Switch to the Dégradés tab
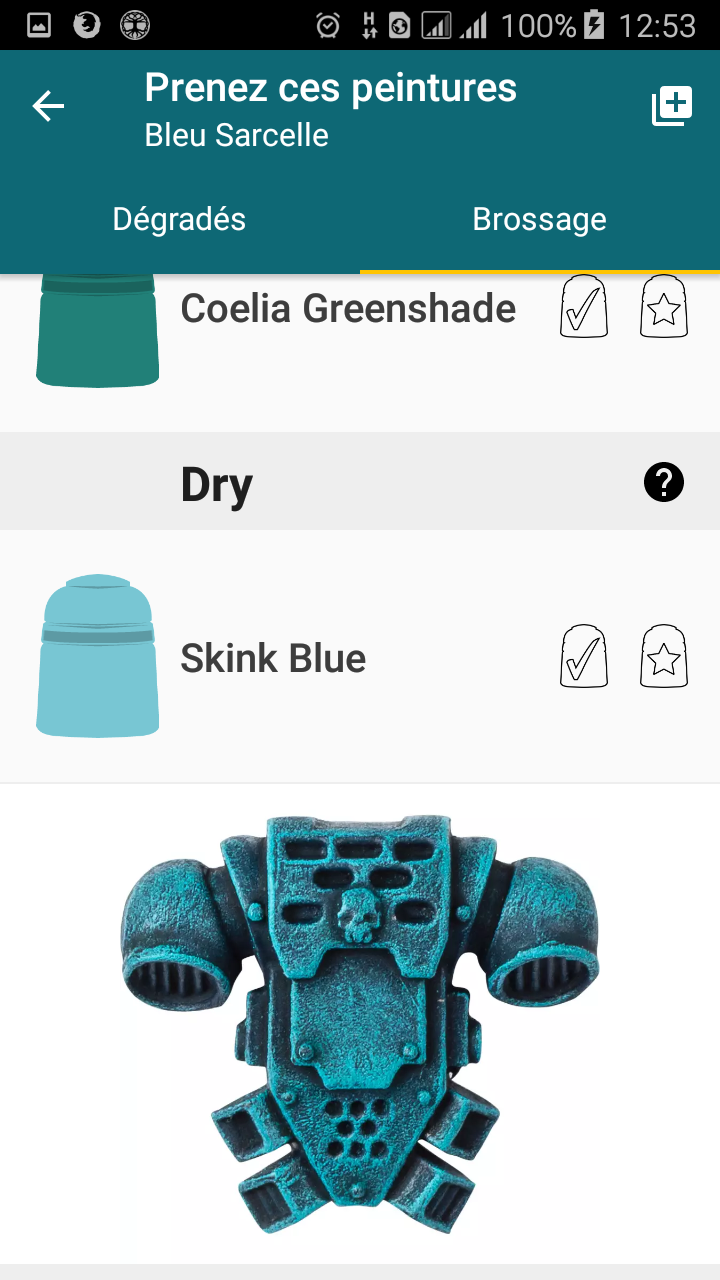Screen dimensions: 720x1280 tap(180, 220)
